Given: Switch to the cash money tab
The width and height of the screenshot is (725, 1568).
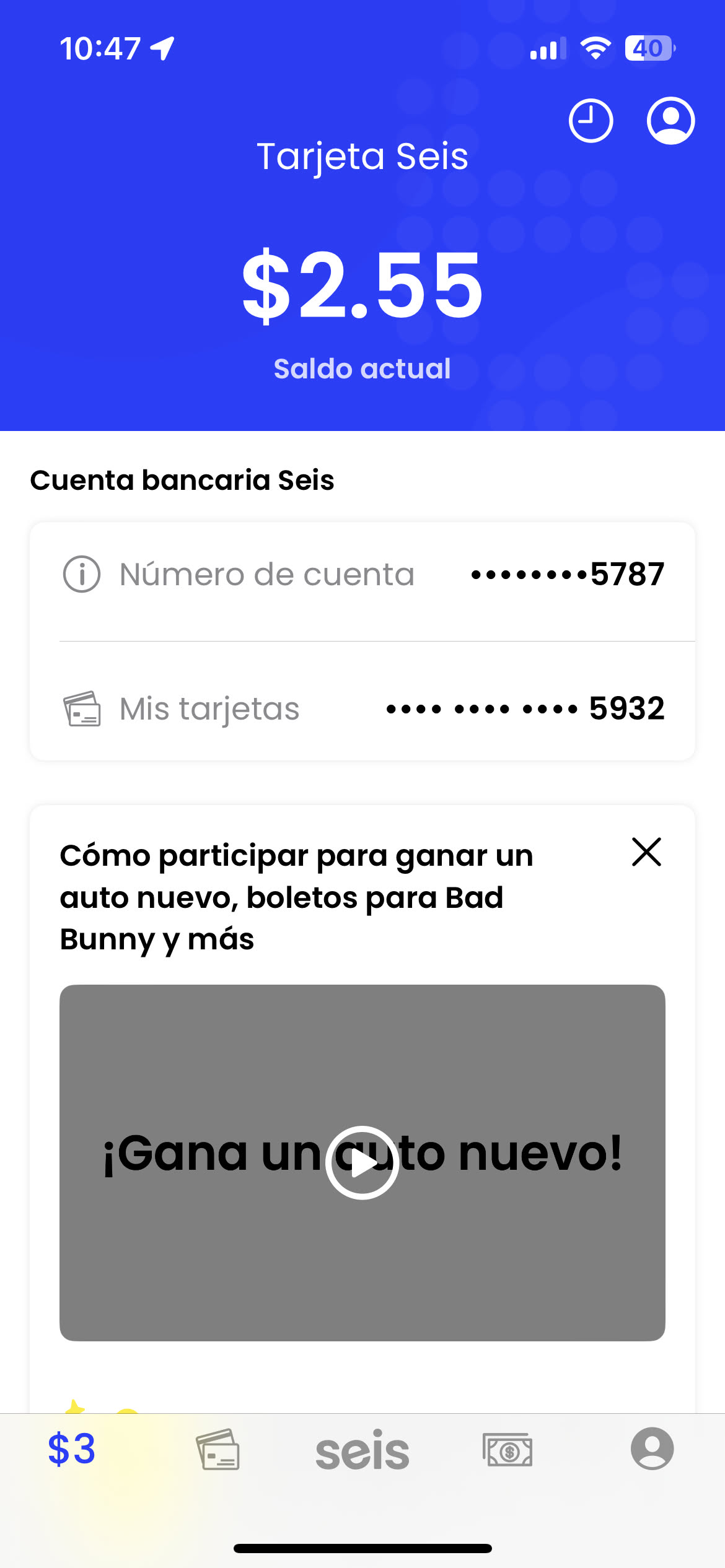Looking at the screenshot, I should pos(507,1449).
